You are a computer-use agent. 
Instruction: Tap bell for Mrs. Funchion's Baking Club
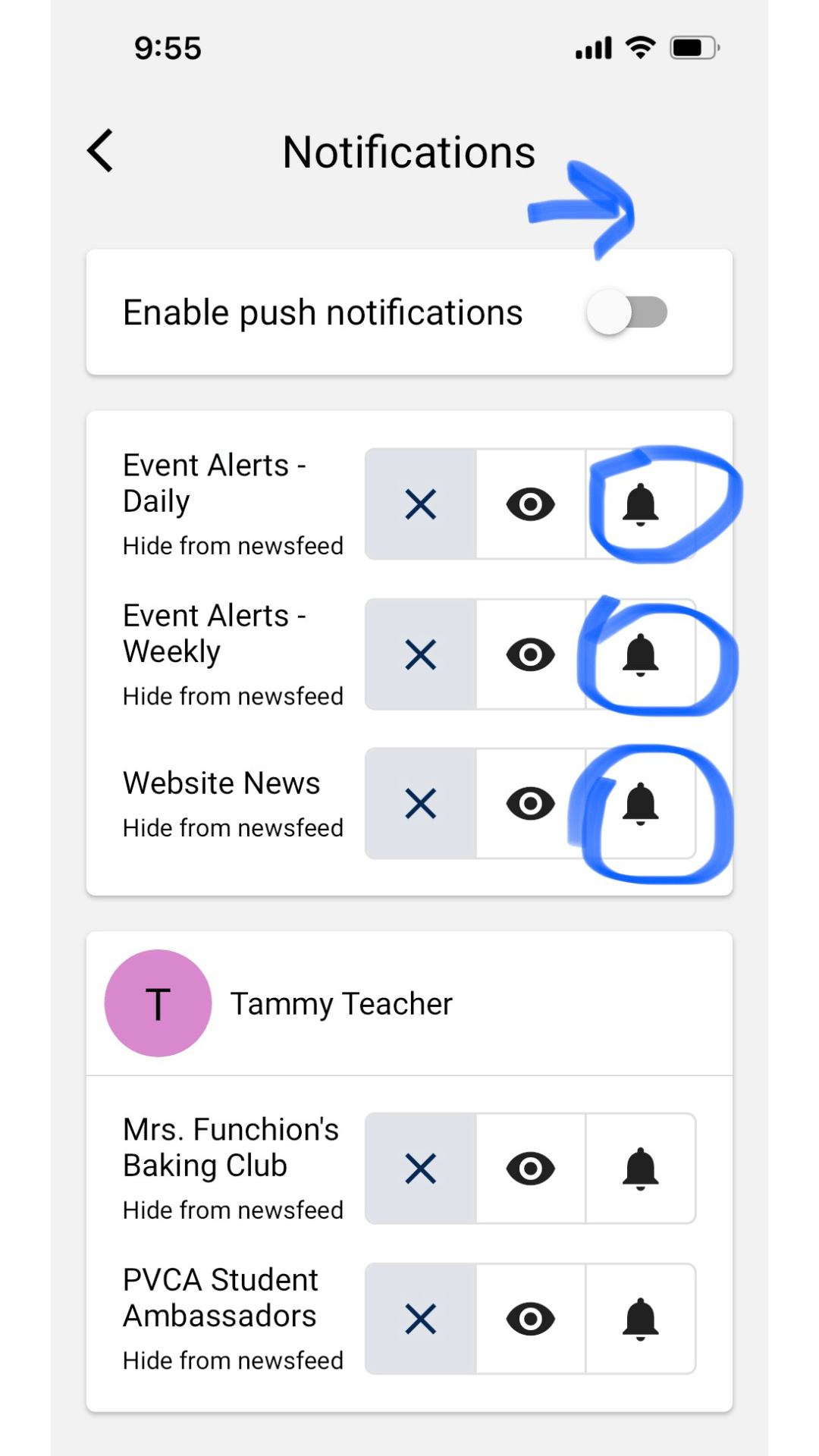(640, 1169)
